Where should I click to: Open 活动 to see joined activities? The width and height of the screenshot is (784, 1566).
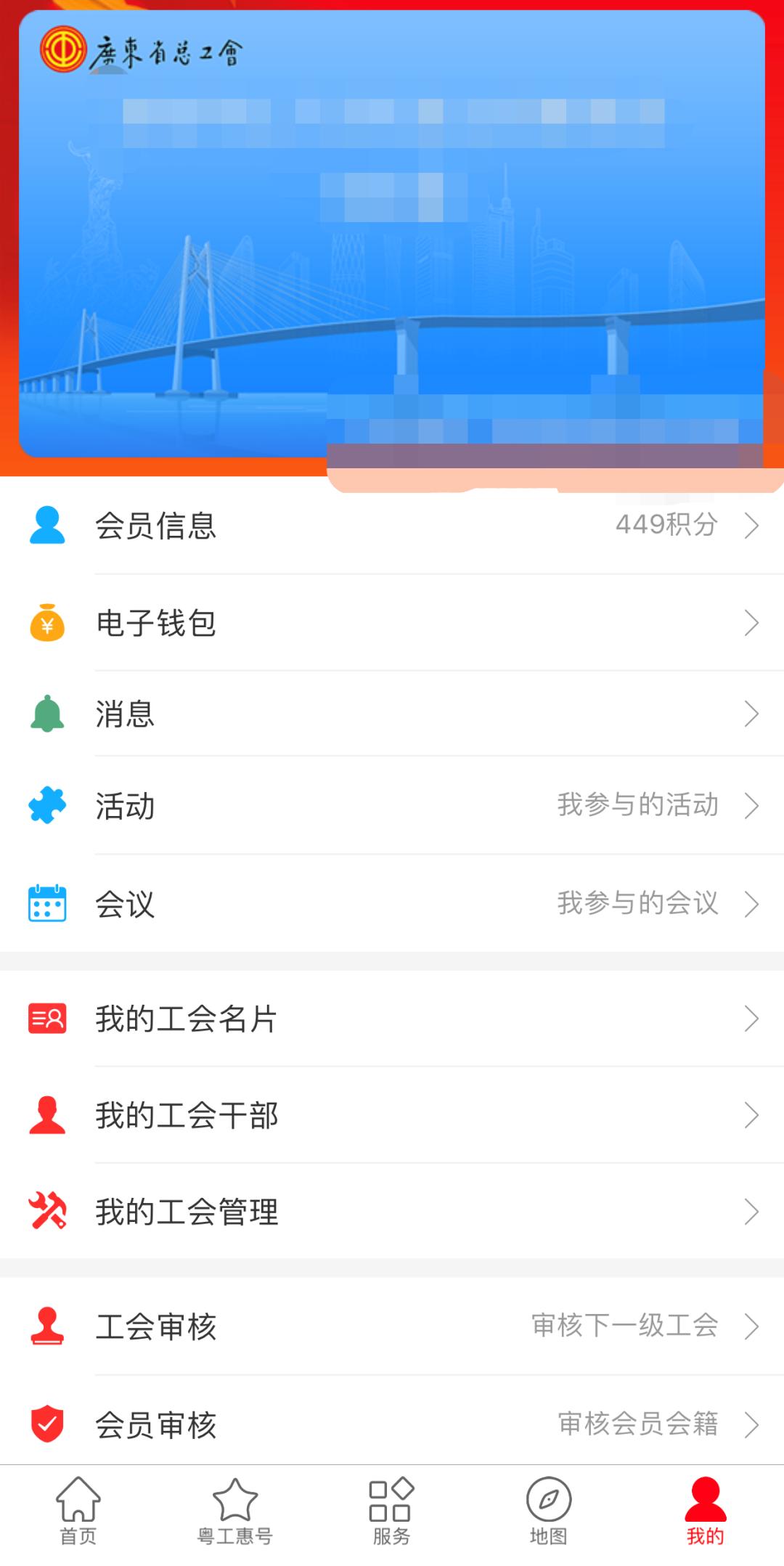pyautogui.click(x=392, y=806)
